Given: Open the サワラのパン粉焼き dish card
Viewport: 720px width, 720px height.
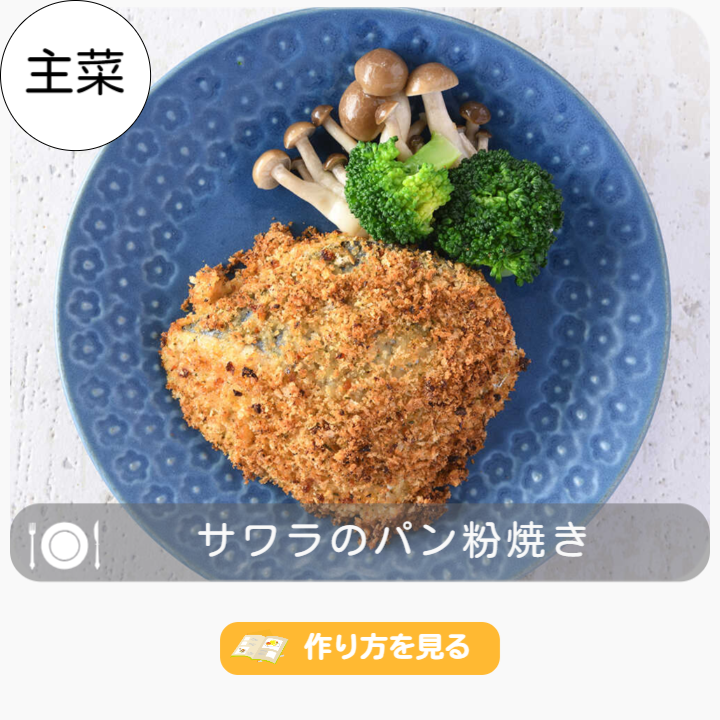Looking at the screenshot, I should [360, 300].
